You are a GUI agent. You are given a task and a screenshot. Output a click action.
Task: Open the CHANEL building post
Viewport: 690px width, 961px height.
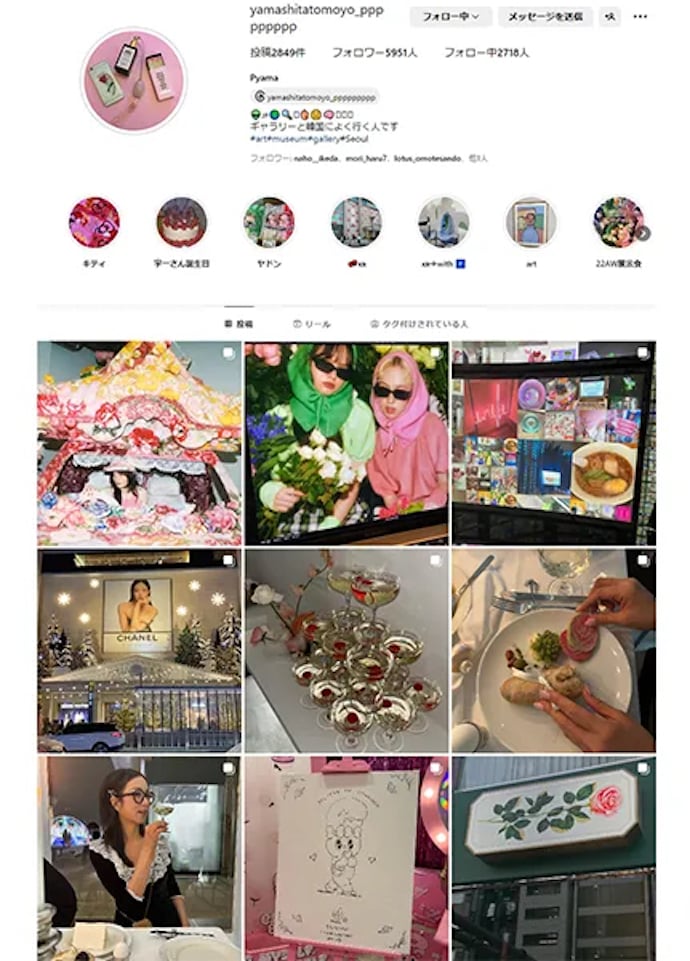tap(139, 650)
